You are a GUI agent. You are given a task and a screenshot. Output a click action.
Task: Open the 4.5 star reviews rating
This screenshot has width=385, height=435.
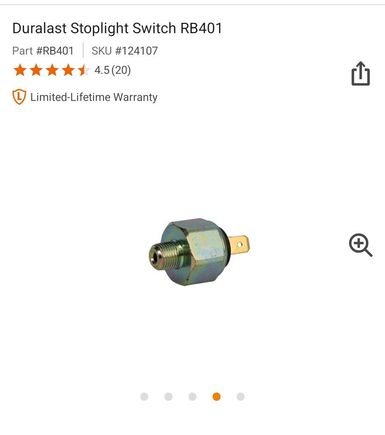coord(72,70)
